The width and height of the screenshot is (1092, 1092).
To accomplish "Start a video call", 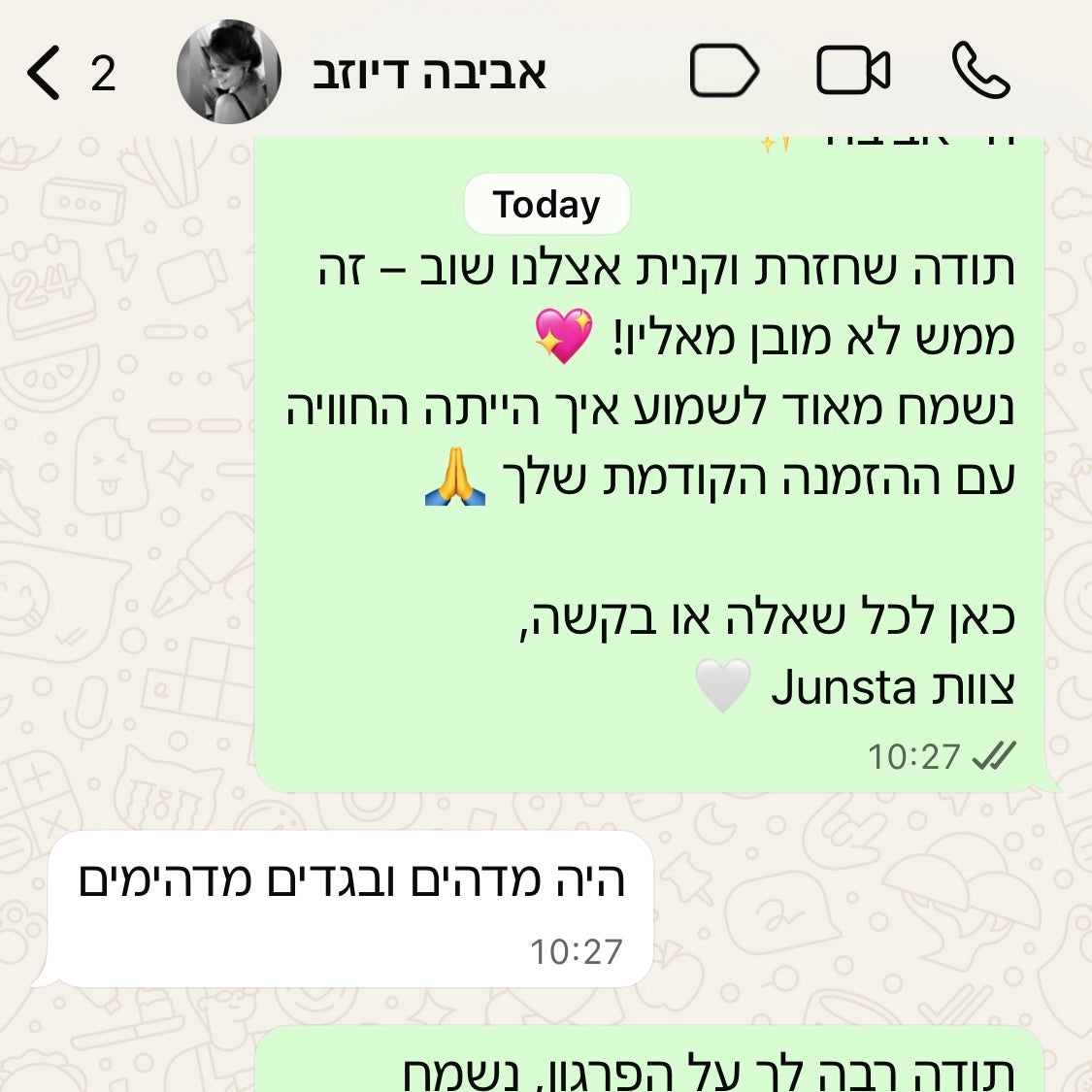I will point(852,72).
